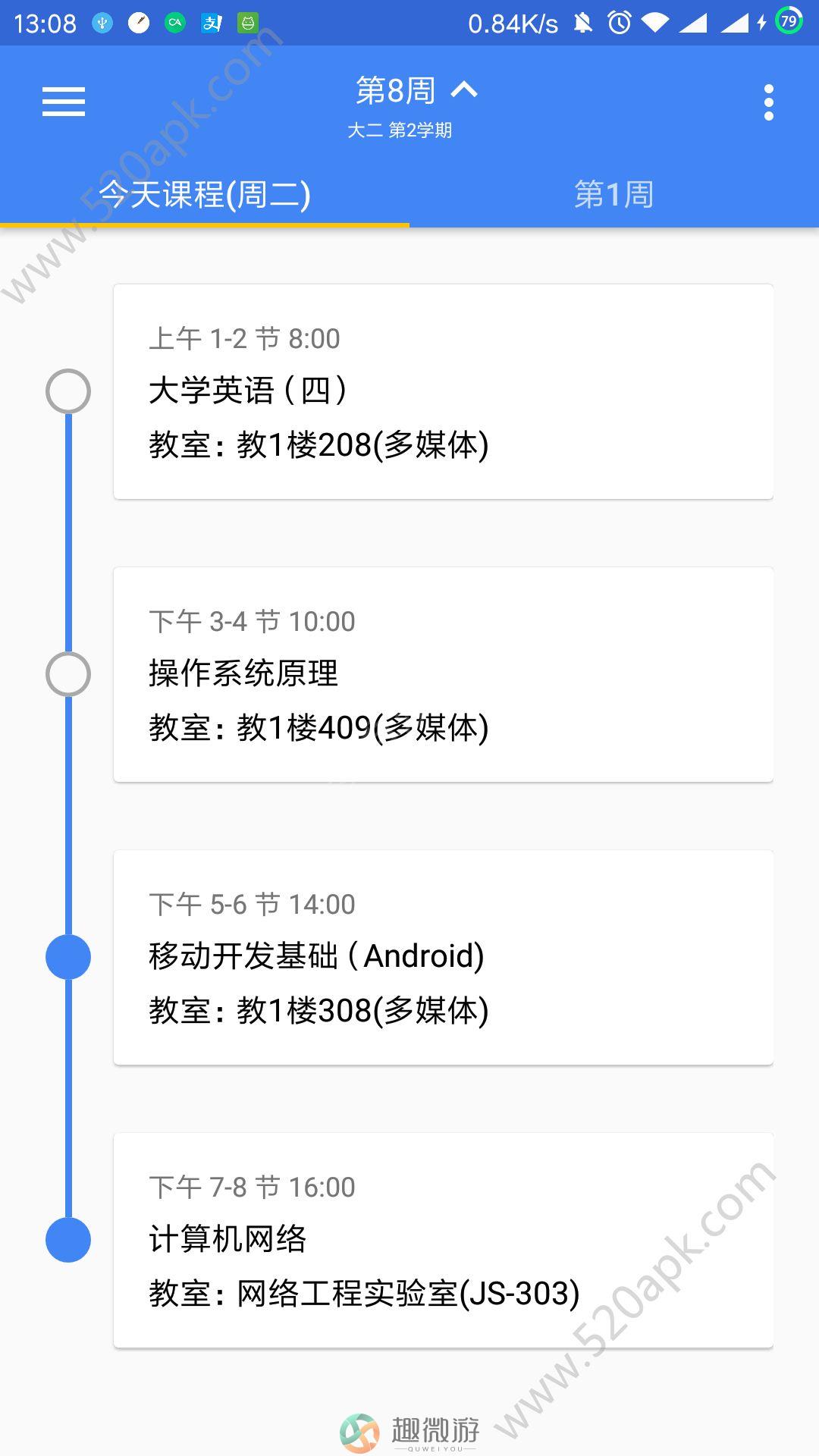Open the 大学英语（四）course card
This screenshot has height=1456, width=819.
[444, 392]
